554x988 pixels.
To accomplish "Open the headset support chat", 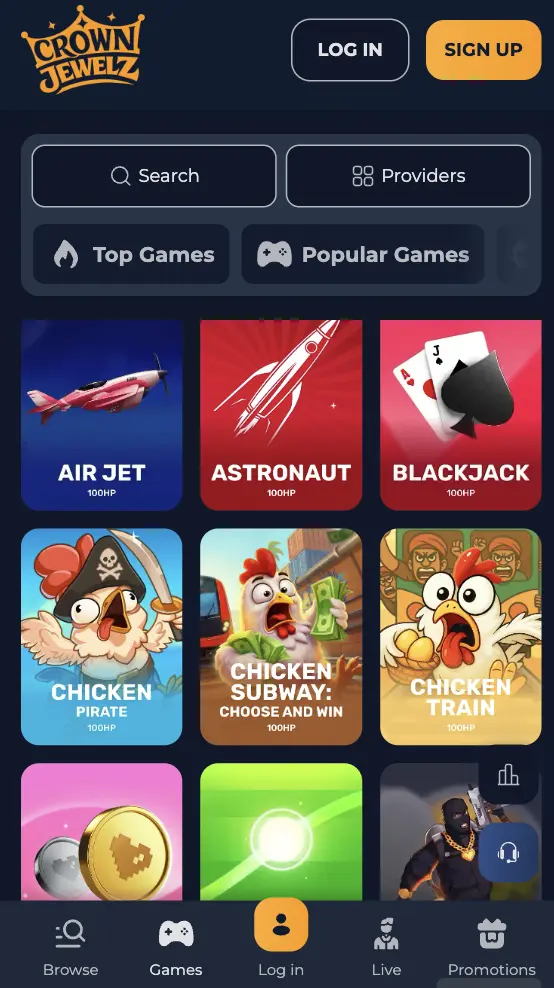I will click(508, 852).
